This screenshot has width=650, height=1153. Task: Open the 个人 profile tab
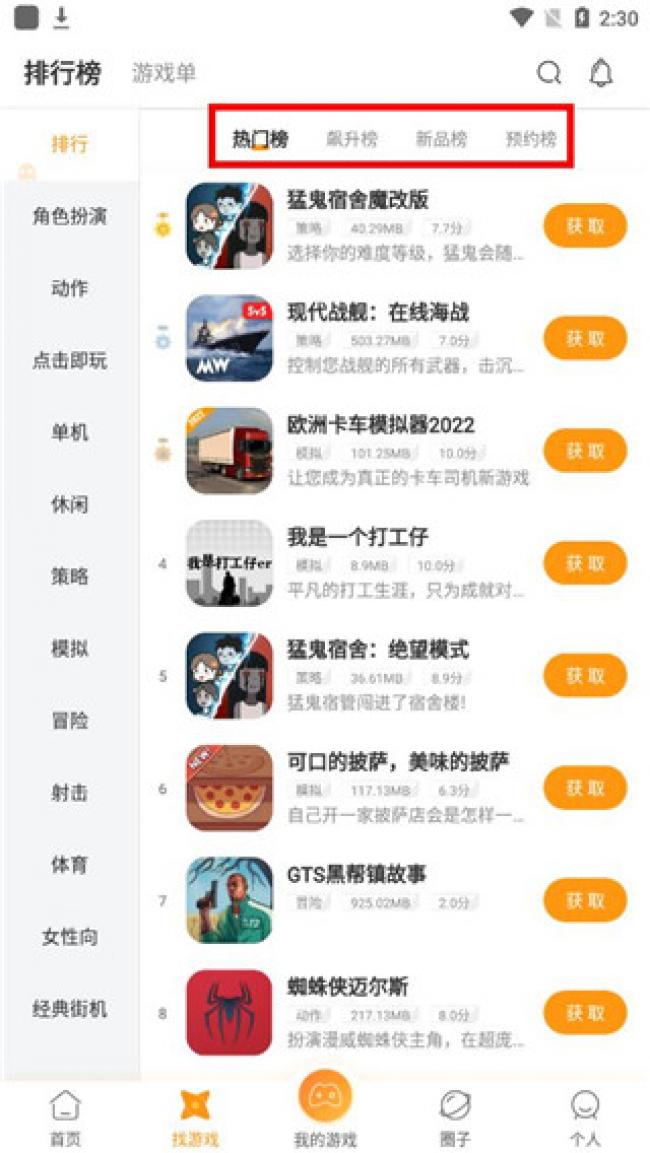pyautogui.click(x=585, y=1118)
